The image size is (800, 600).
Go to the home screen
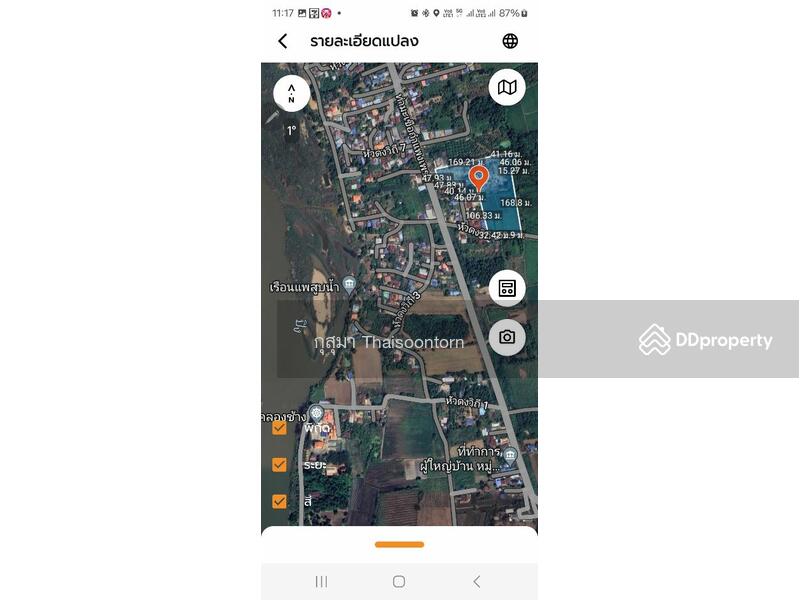coord(399,581)
